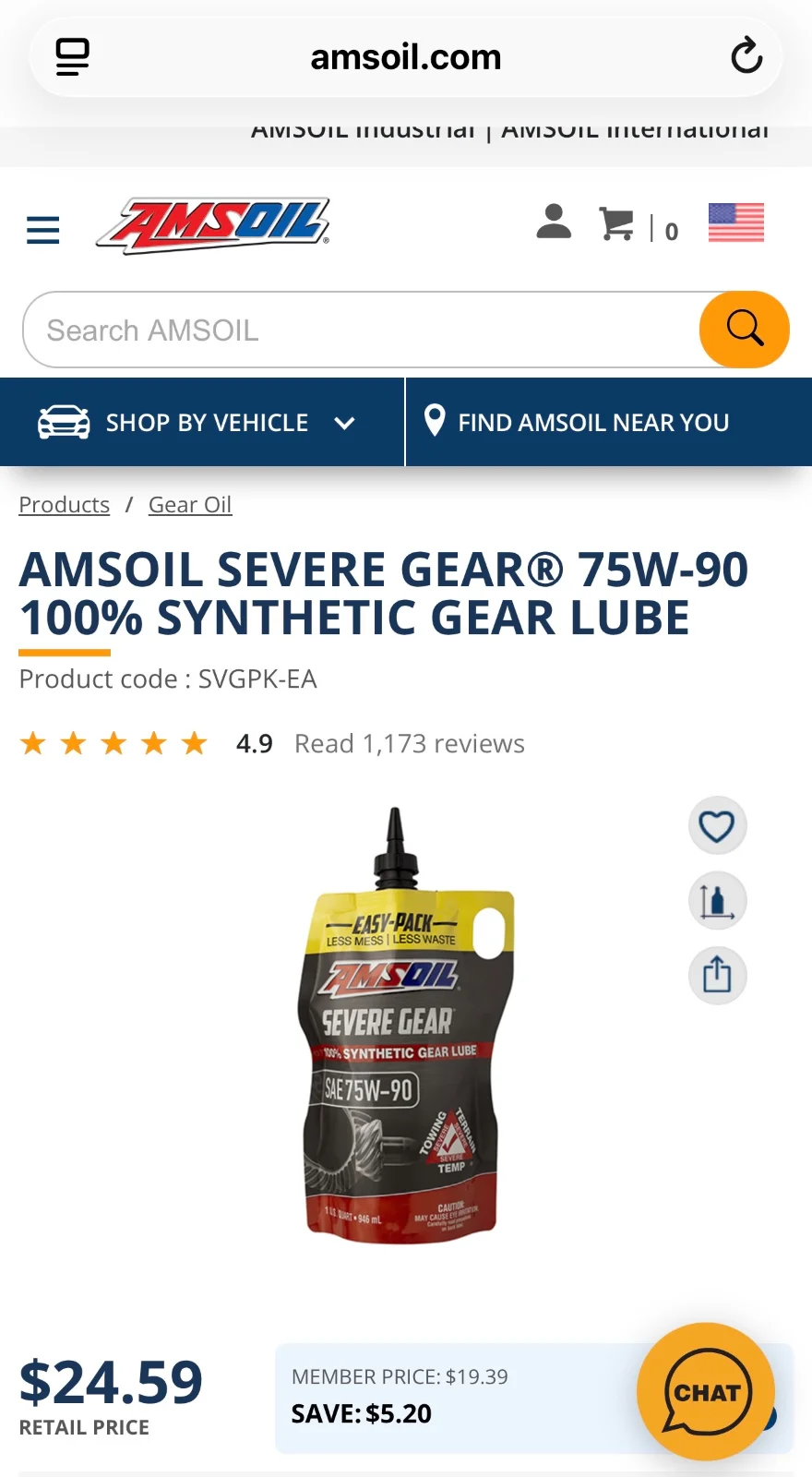Tap the amsoil.com address bar

coord(406,57)
